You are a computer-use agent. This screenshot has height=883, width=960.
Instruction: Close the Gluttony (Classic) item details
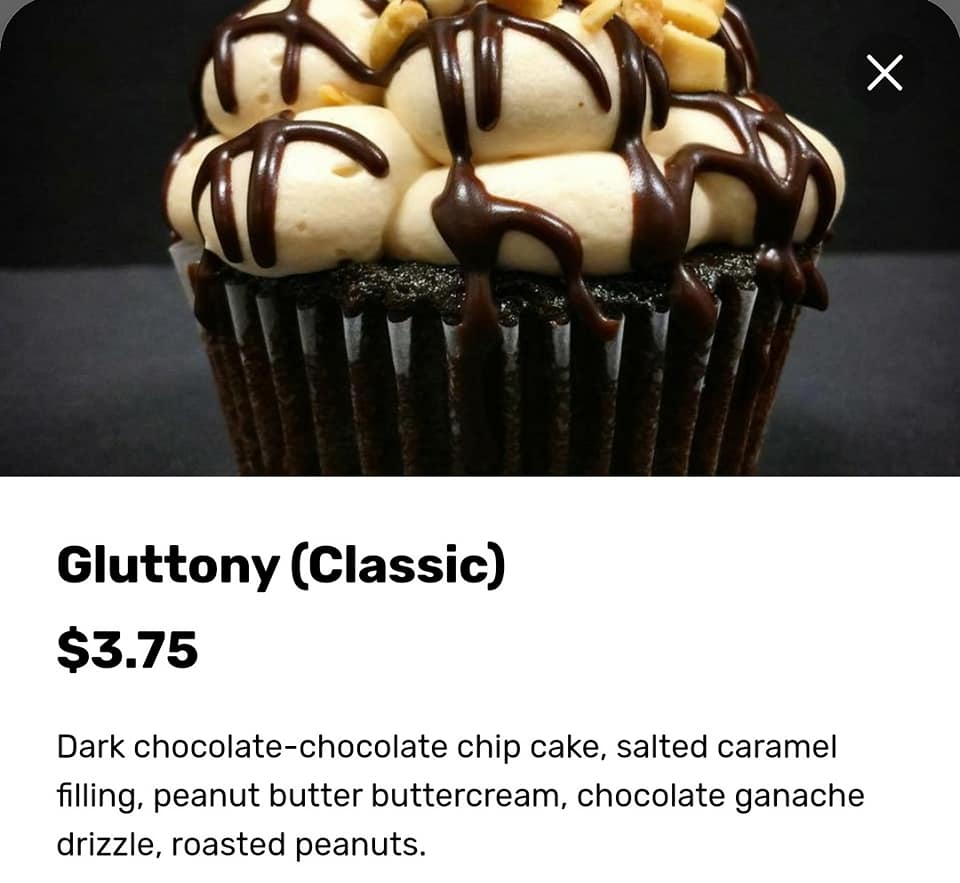tap(884, 73)
